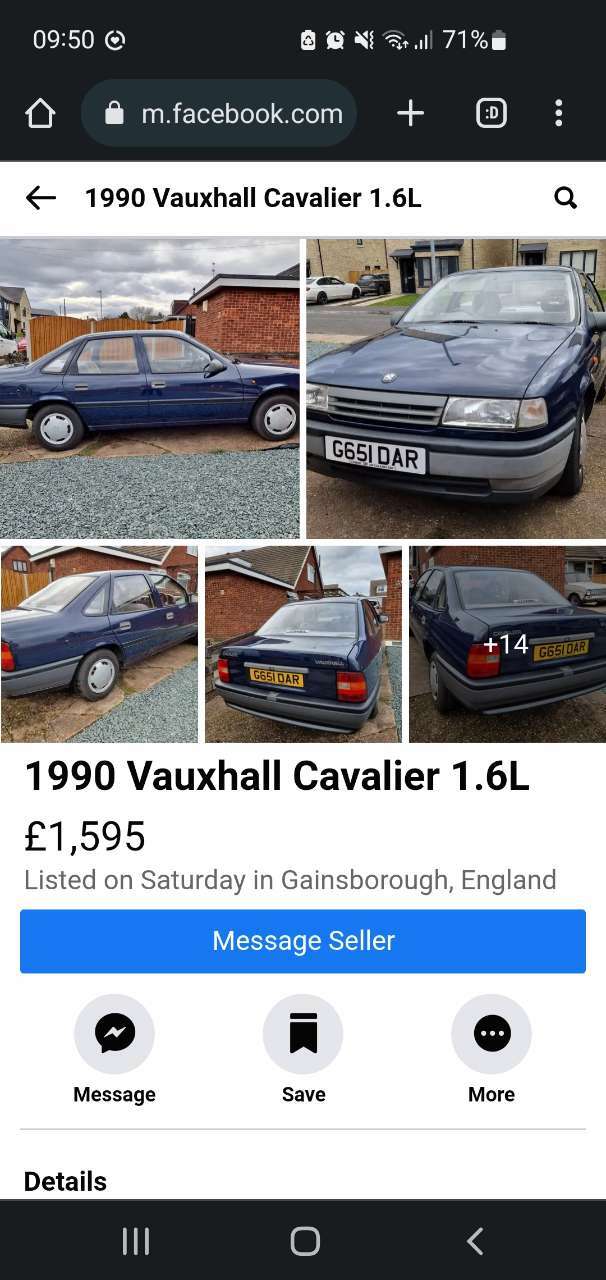This screenshot has height=1280, width=606.
Task: View the side-profile photo of the car
Action: [x=150, y=389]
